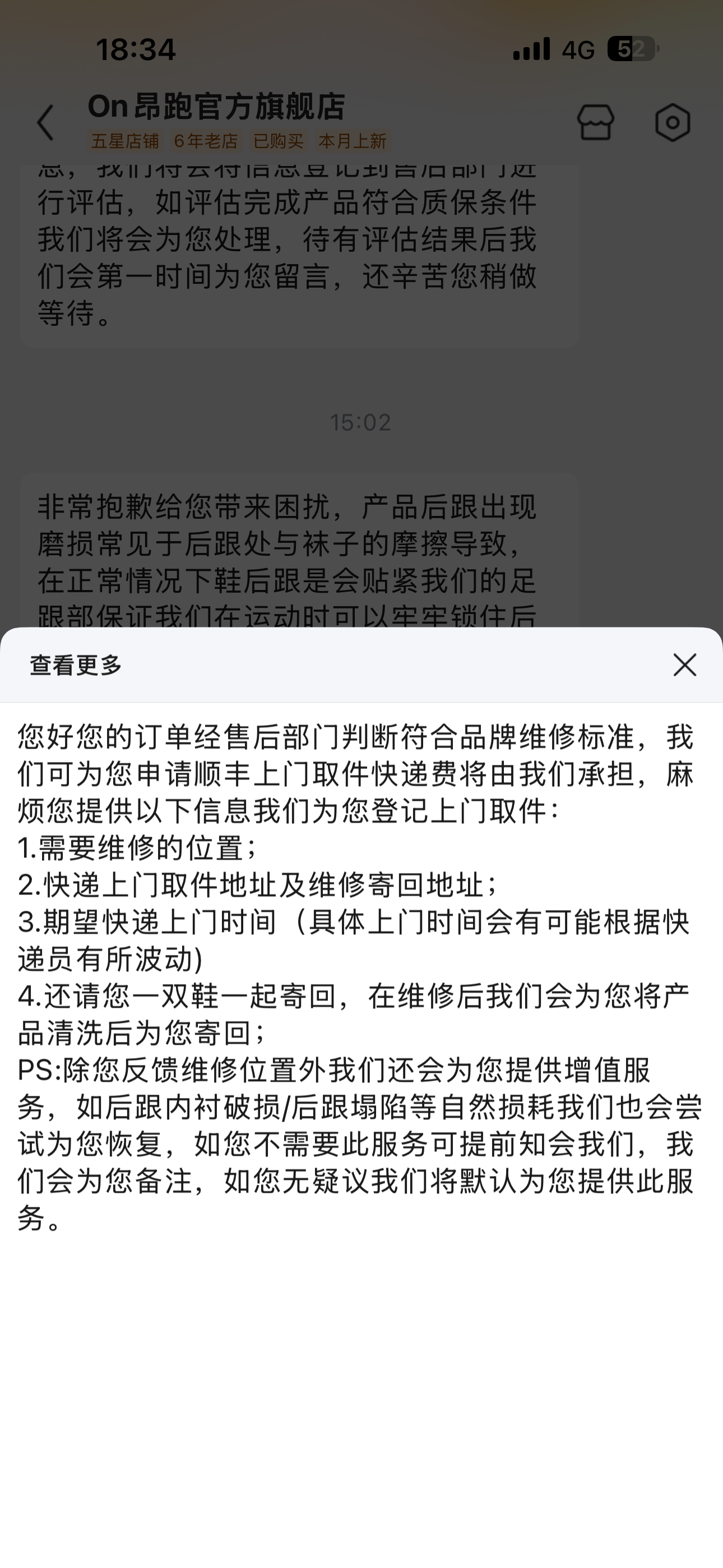Screen dimensions: 723x1568
Task: Close the 查看更多 bottom sheet
Action: point(685,665)
